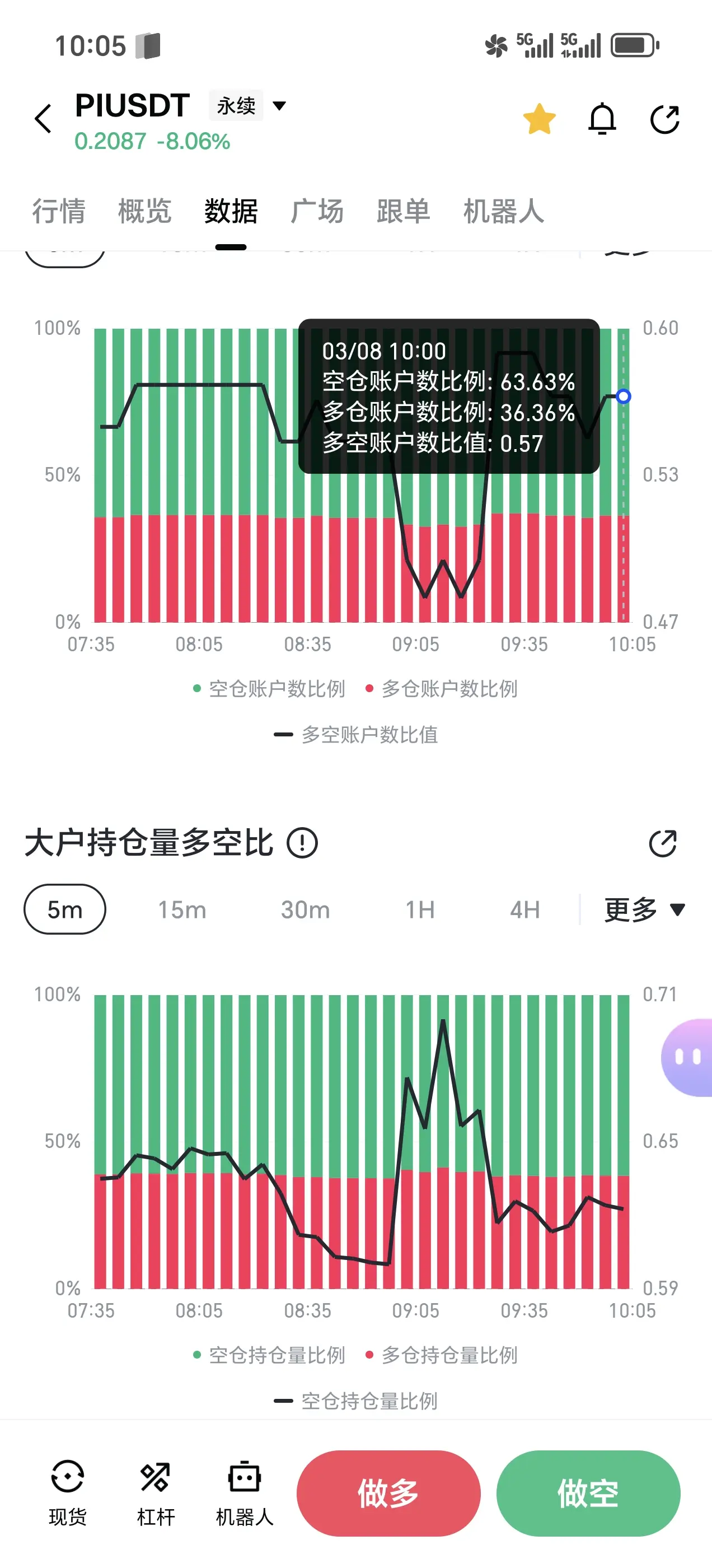Open the price alert bell icon

pos(602,118)
